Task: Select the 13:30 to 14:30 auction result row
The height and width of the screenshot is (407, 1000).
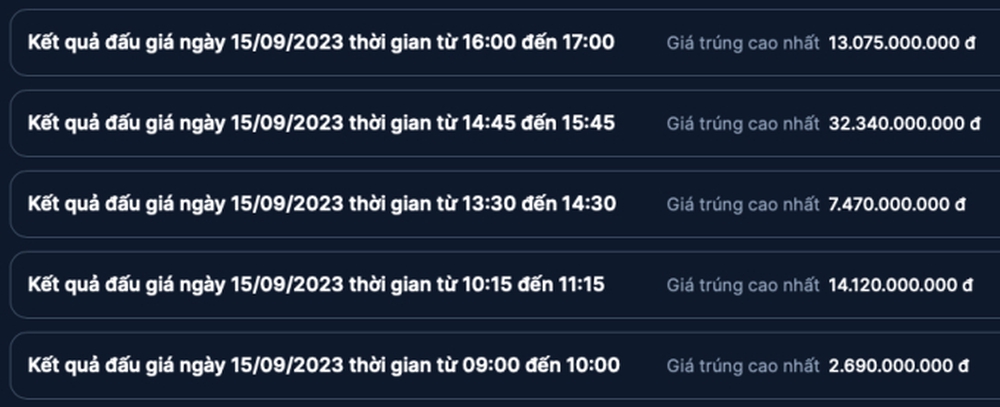Action: [x=321, y=204]
